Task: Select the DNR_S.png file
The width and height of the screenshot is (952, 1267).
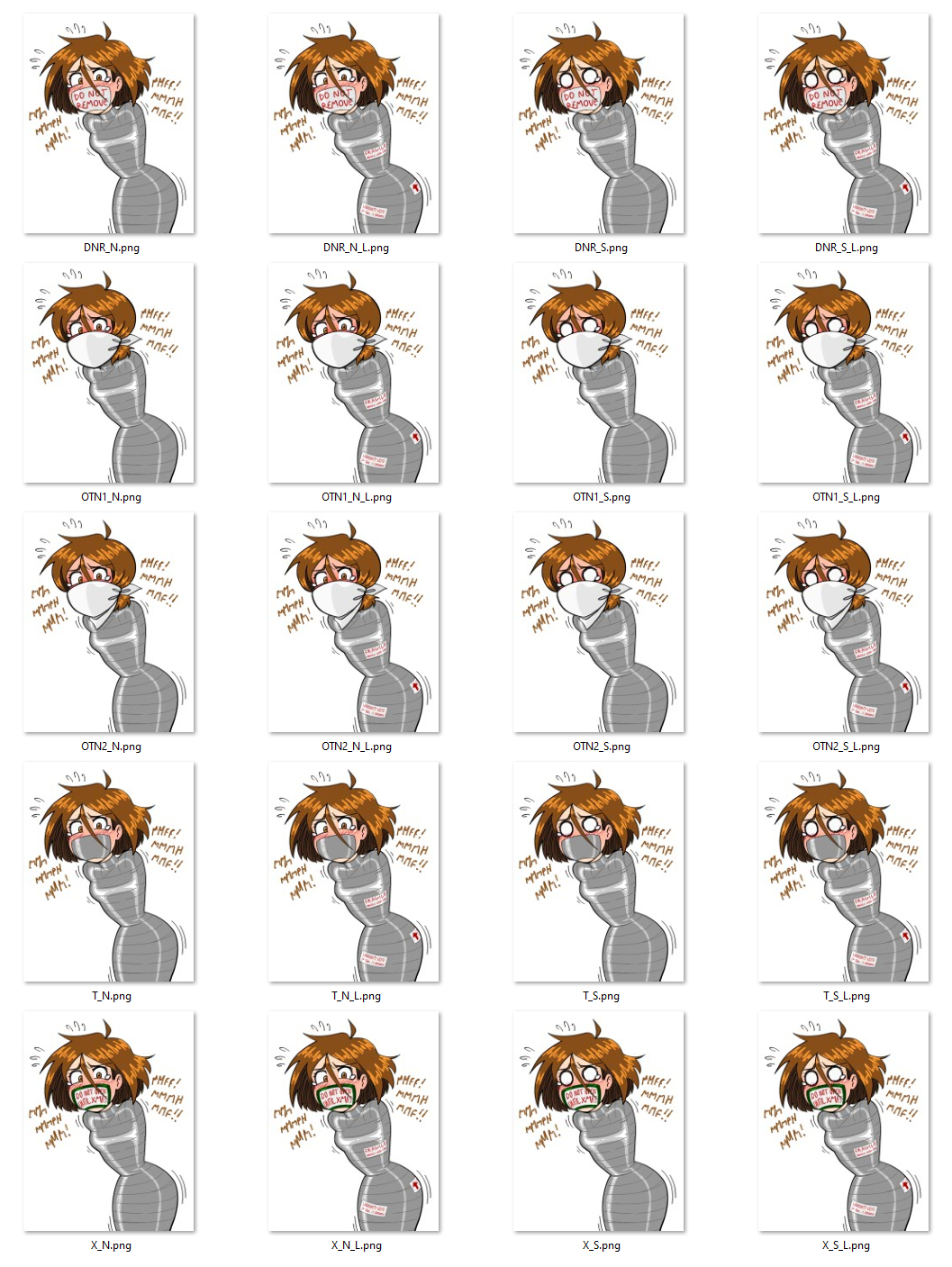Action: pos(599,124)
